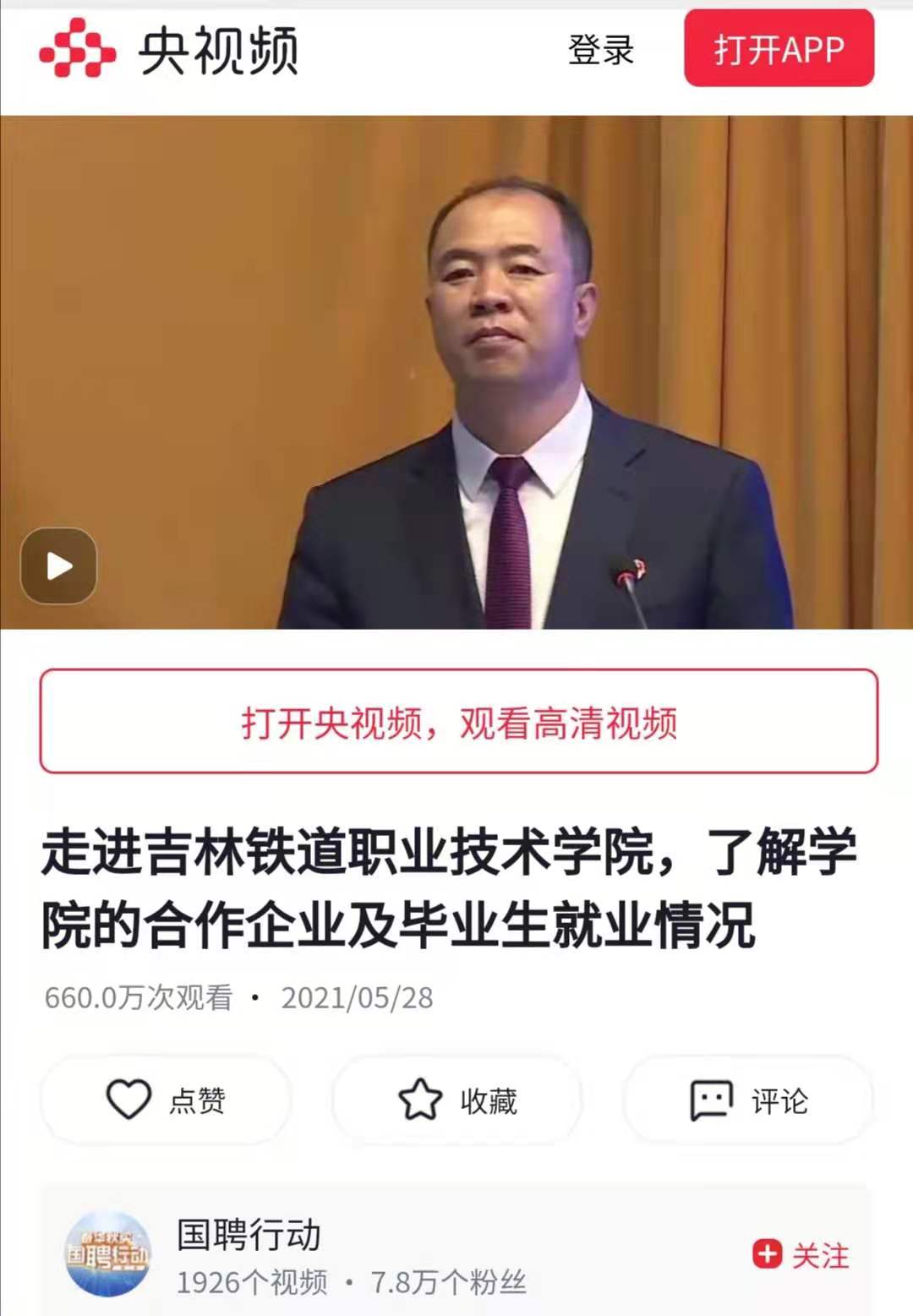Open comments via 评论
Viewport: 913px width, 1316px height.
tap(748, 1100)
